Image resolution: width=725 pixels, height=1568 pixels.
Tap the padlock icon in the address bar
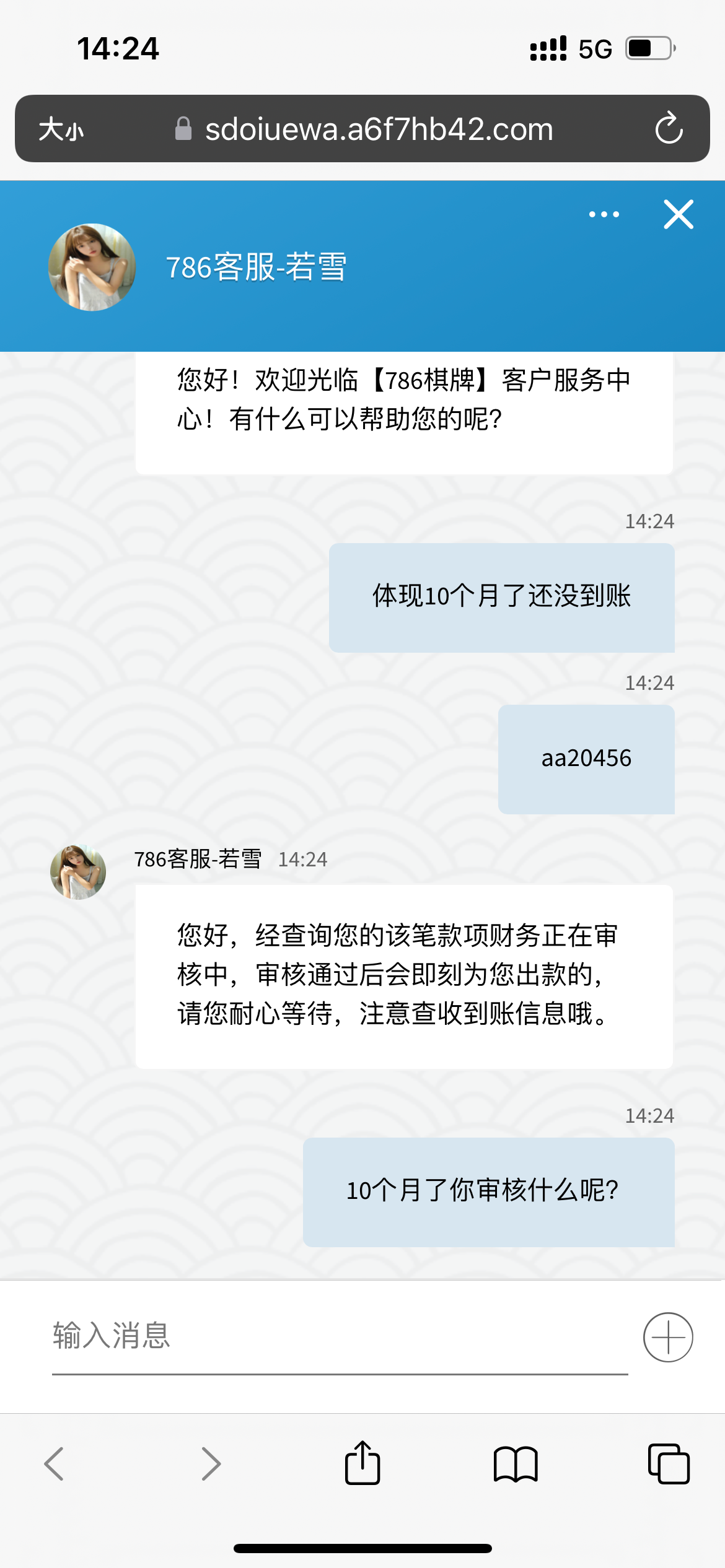tap(183, 128)
